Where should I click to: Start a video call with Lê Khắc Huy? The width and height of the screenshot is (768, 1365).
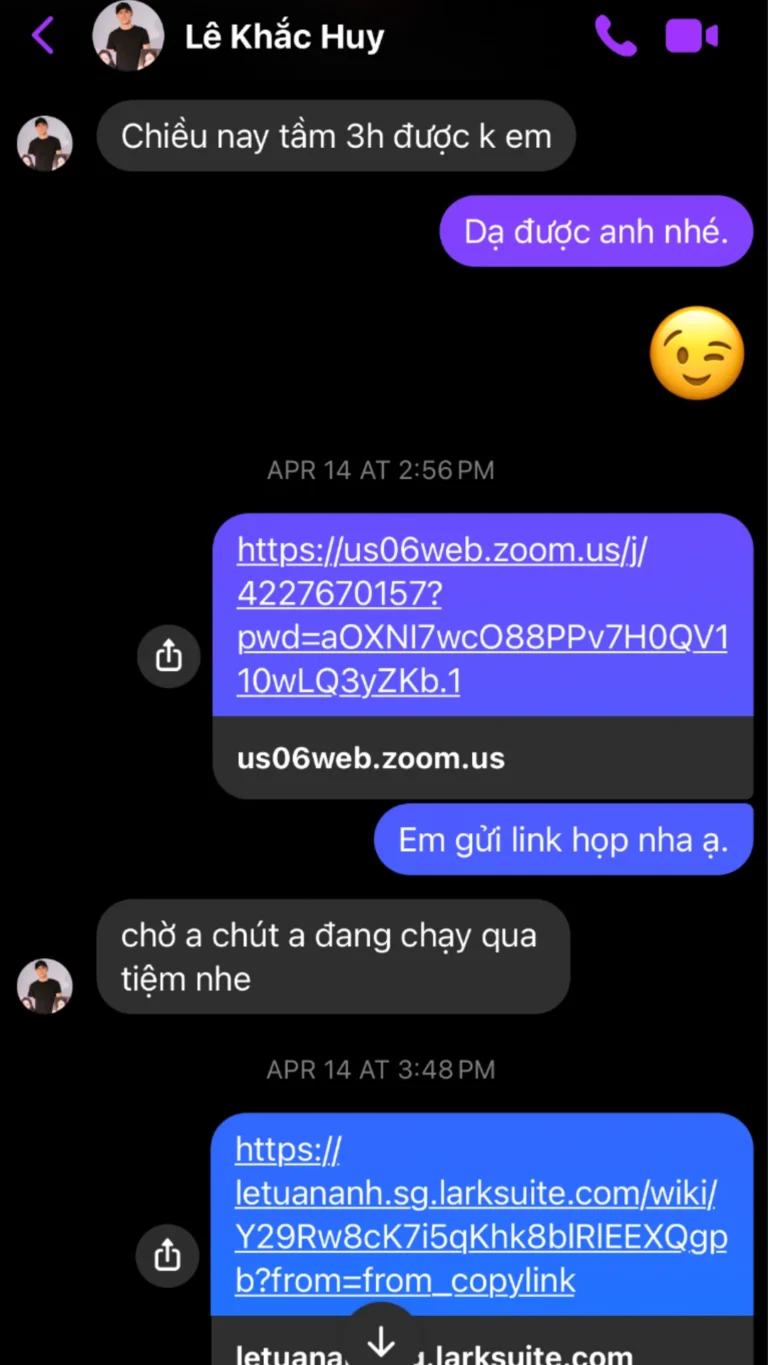pos(692,36)
